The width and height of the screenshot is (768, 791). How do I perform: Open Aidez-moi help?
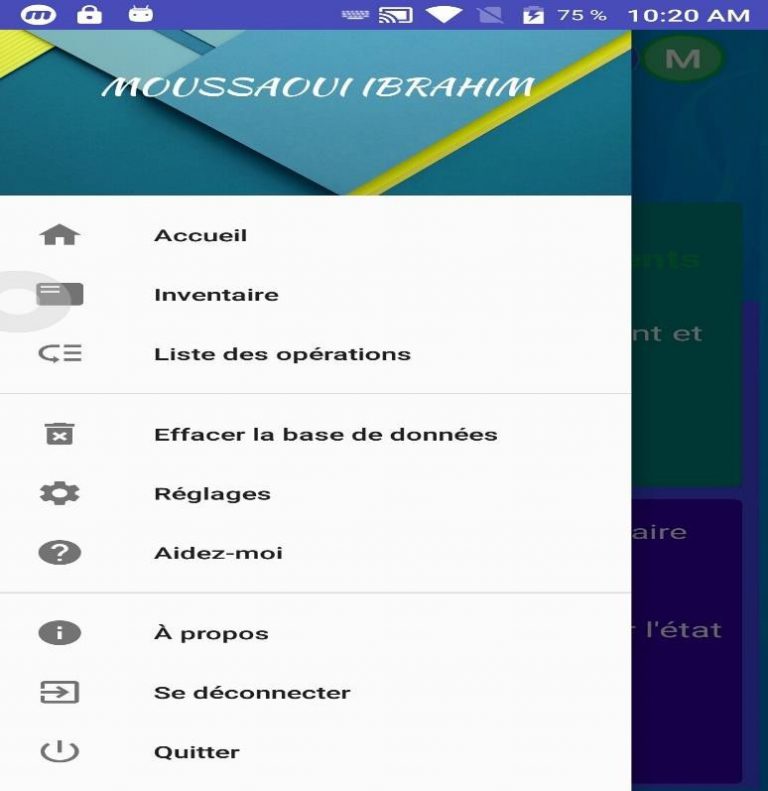(218, 553)
